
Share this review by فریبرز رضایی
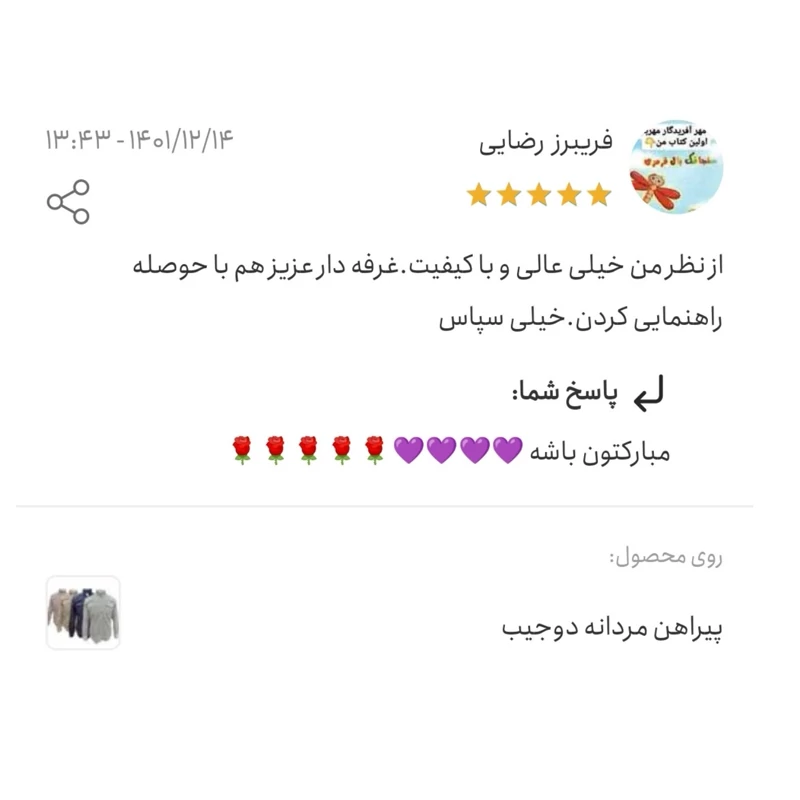click(68, 201)
